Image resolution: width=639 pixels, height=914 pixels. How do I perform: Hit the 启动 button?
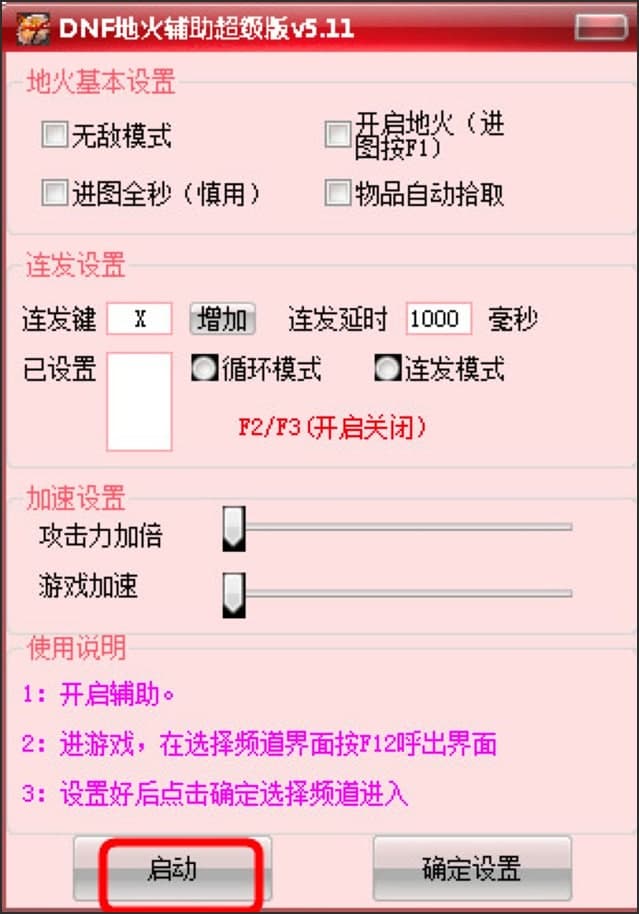click(172, 869)
